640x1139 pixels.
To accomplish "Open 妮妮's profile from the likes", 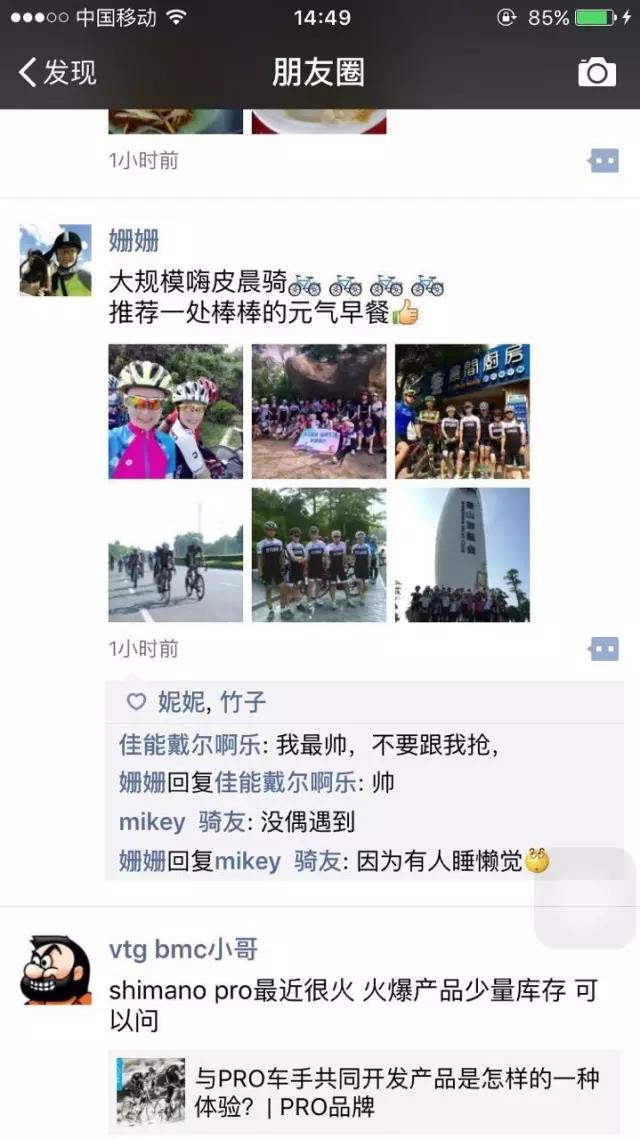I will (x=180, y=703).
